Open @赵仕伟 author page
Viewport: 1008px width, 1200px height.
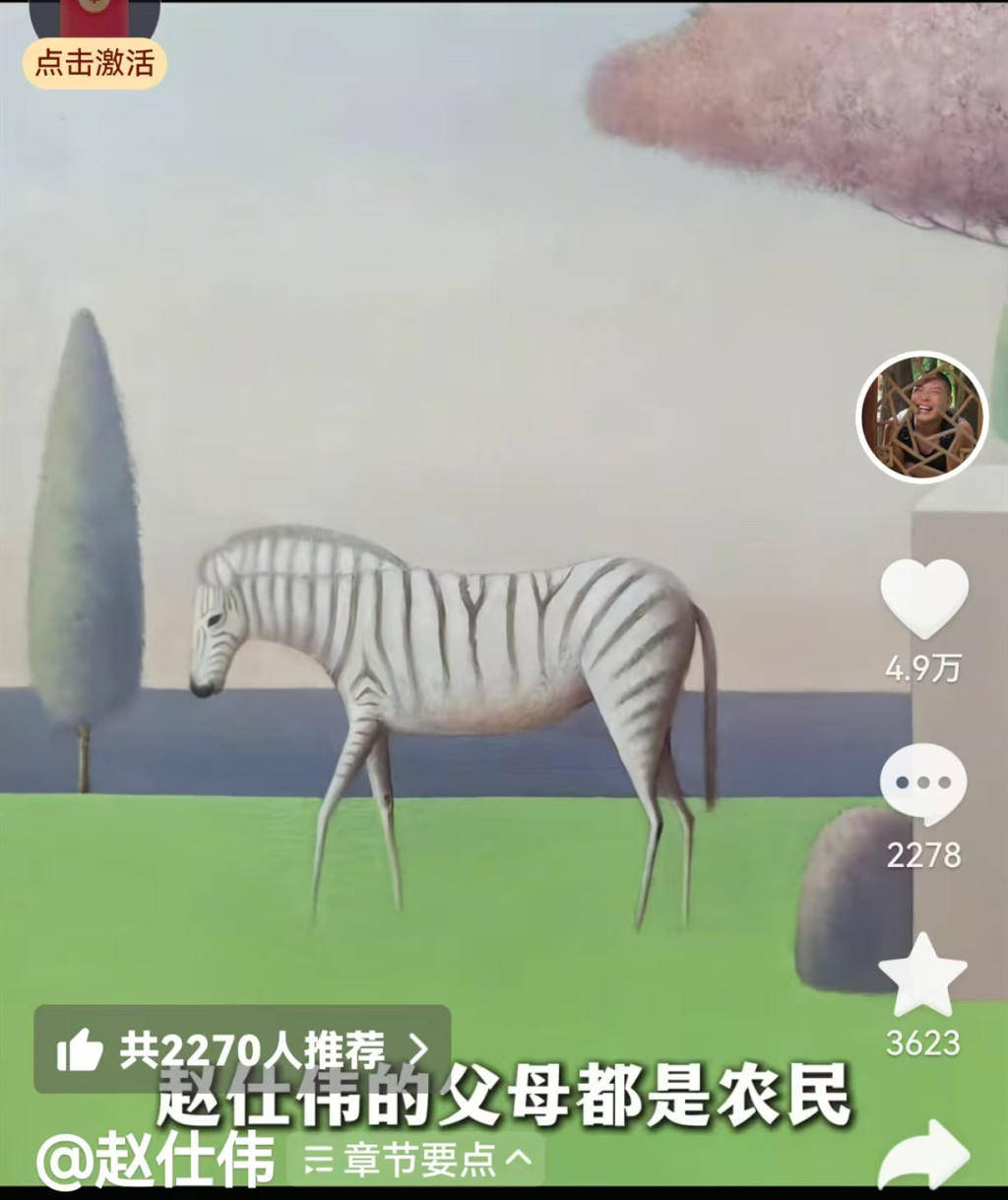[x=156, y=1161]
